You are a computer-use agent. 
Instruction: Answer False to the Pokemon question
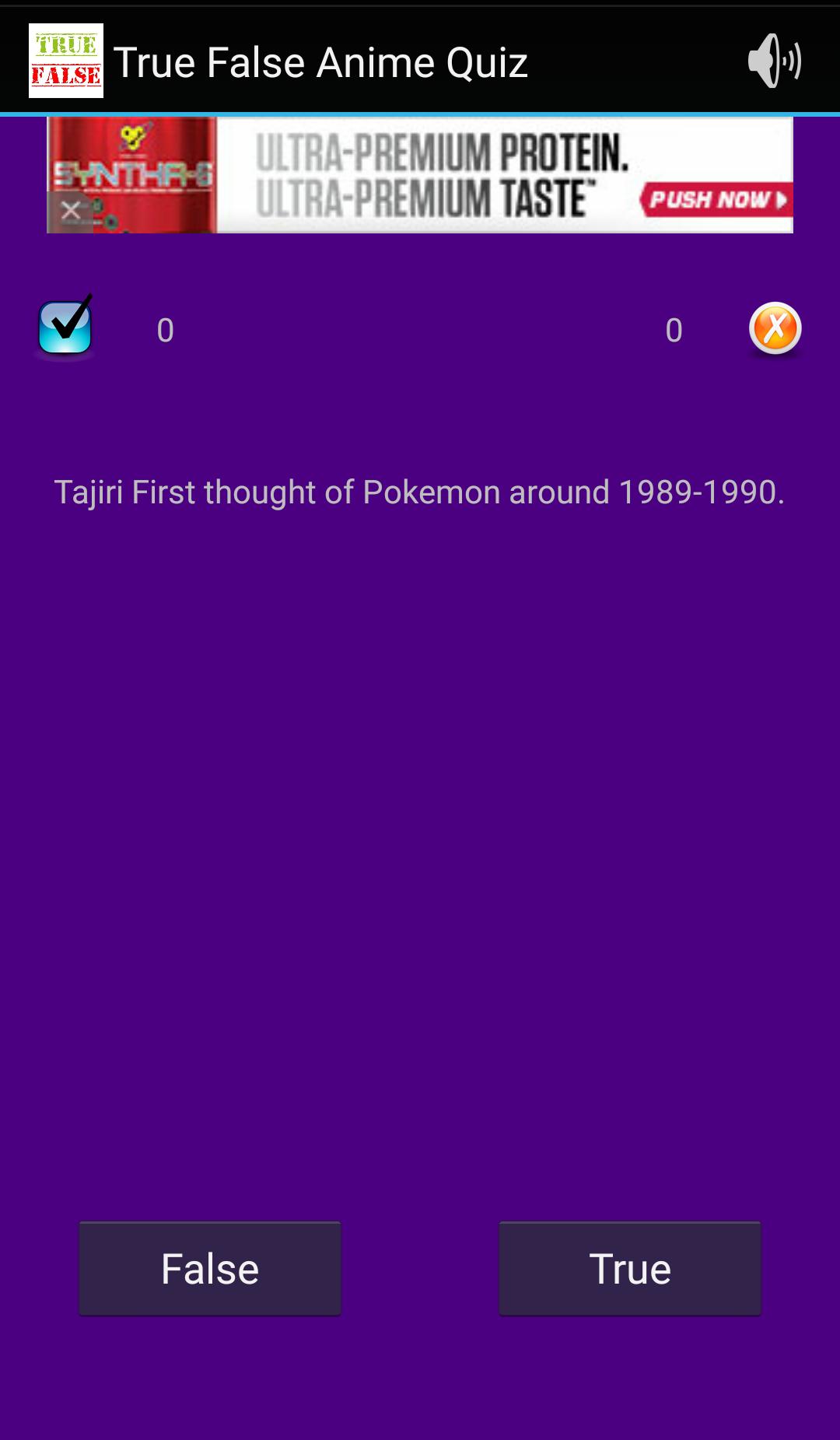pos(210,1269)
